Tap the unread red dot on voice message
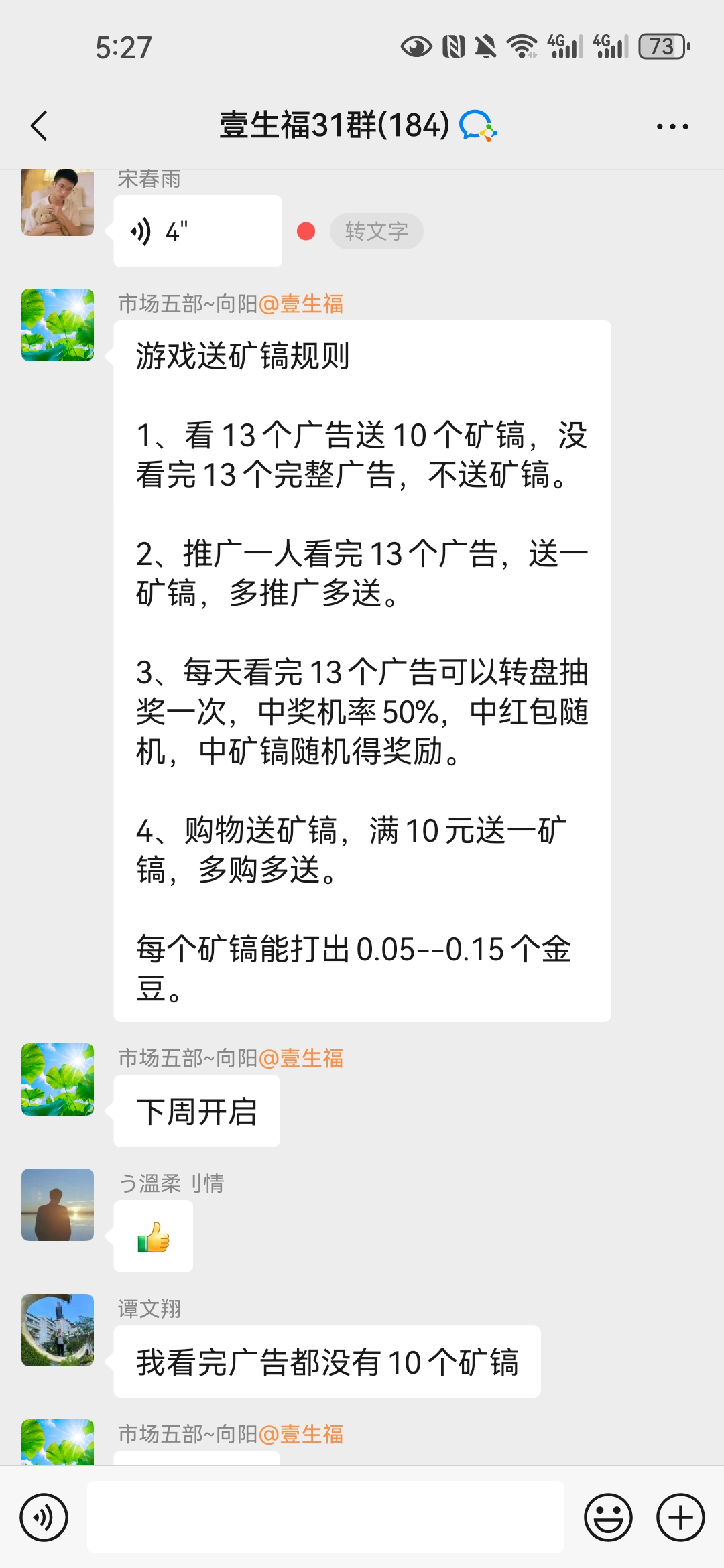The image size is (724, 1568). [306, 231]
